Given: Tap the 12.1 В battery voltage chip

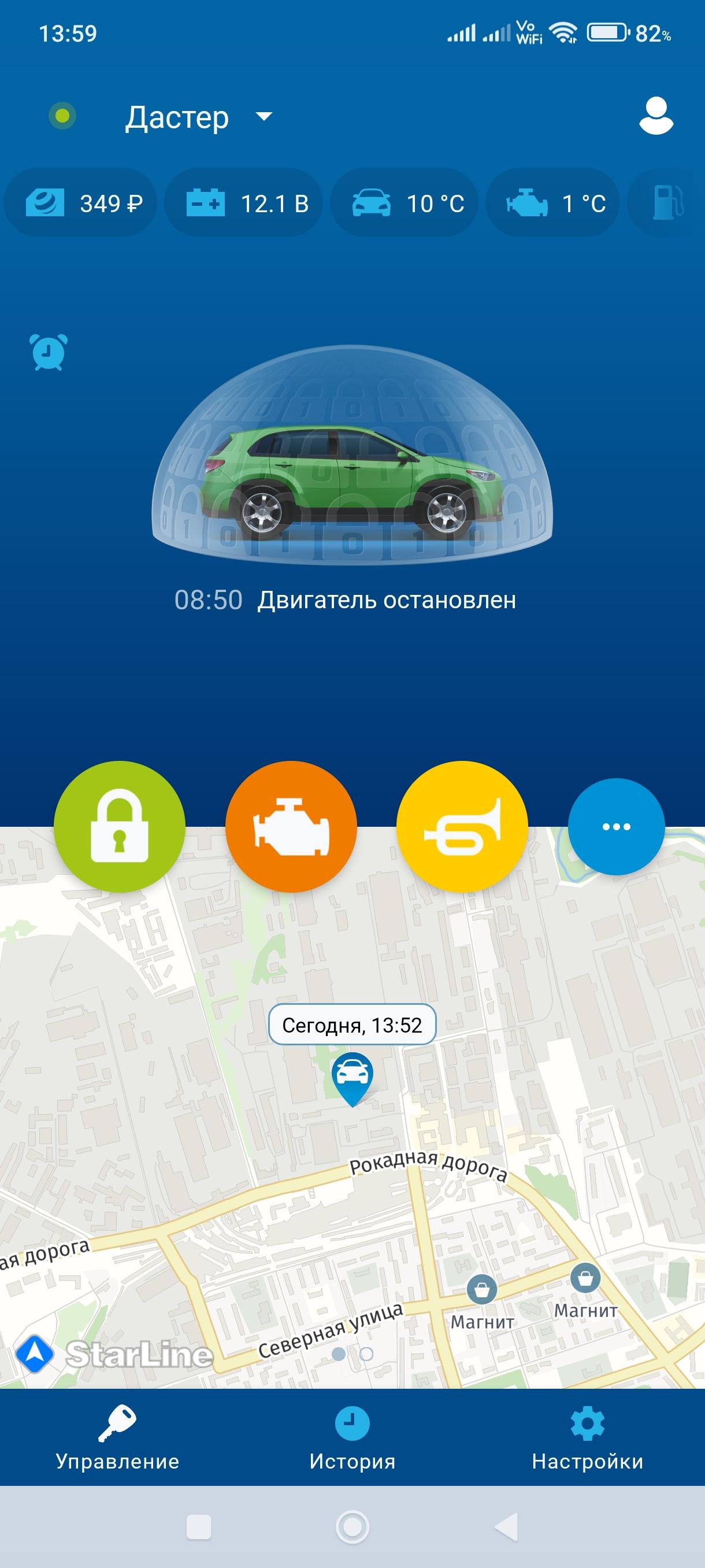Looking at the screenshot, I should click(x=244, y=203).
